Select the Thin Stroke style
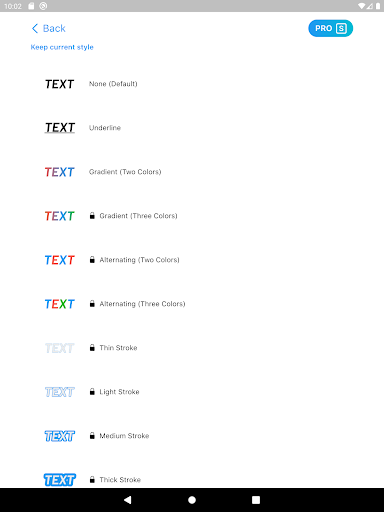 pos(192,348)
